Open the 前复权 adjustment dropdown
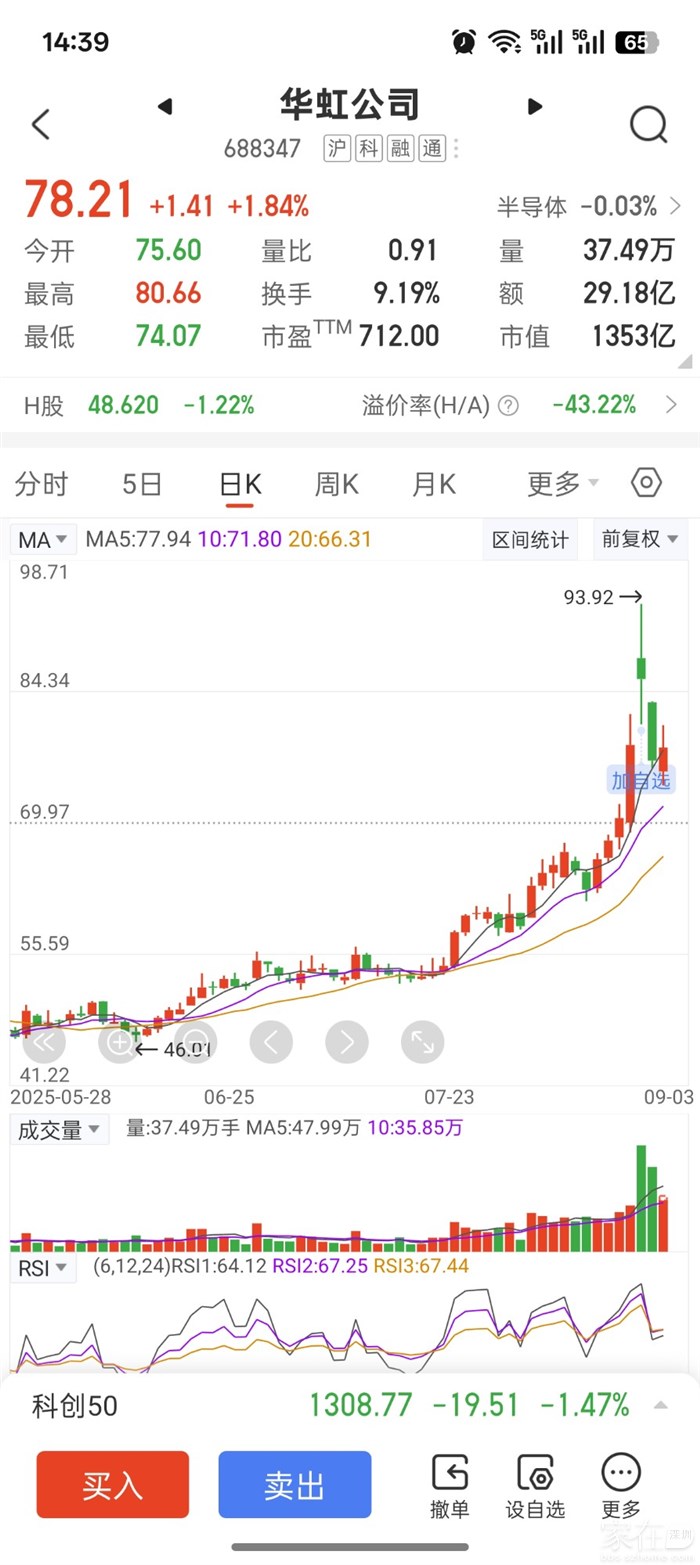Viewport: 700px width, 1565px height. coord(640,540)
